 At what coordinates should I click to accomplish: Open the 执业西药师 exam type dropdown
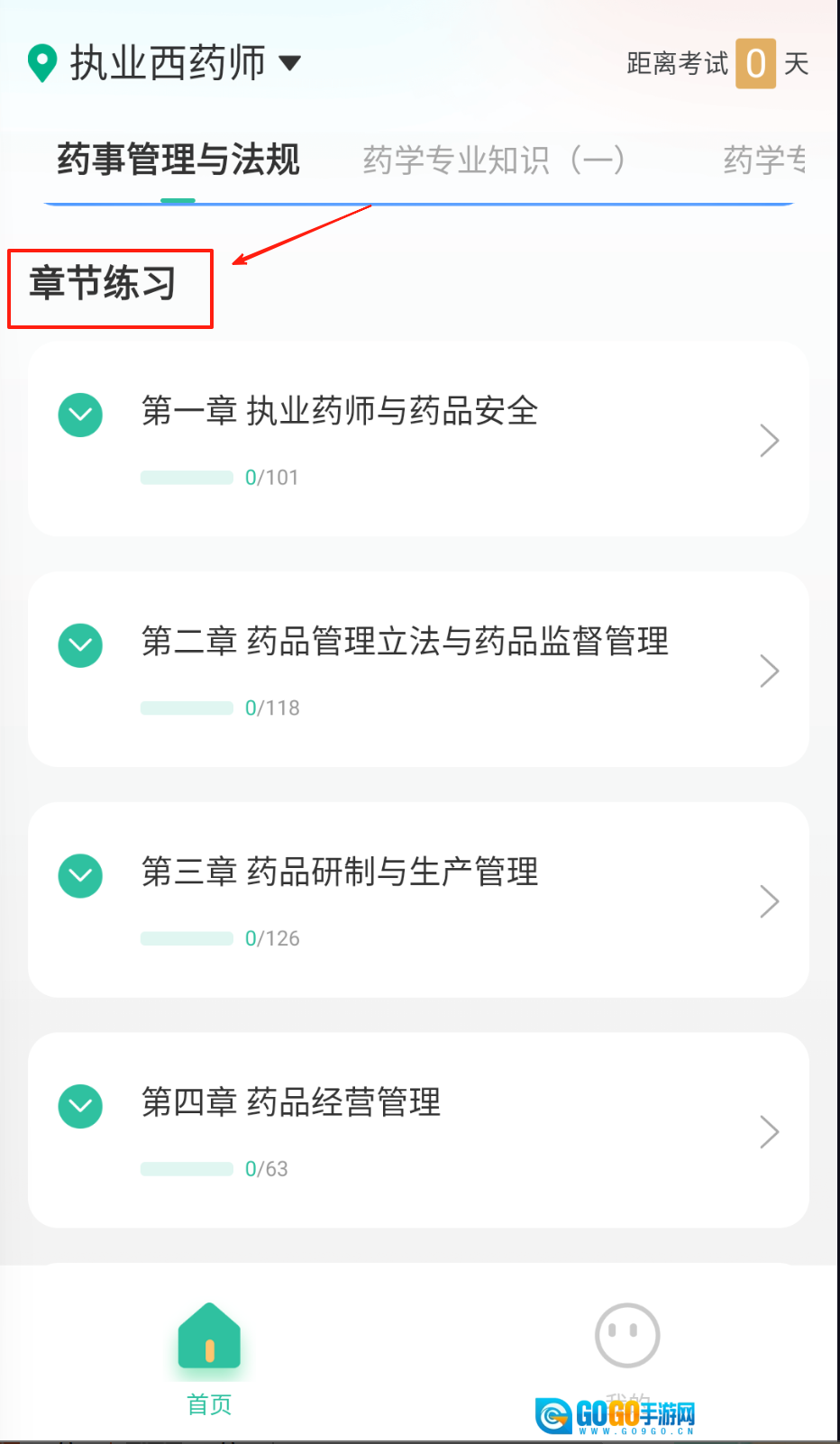pyautogui.click(x=167, y=63)
